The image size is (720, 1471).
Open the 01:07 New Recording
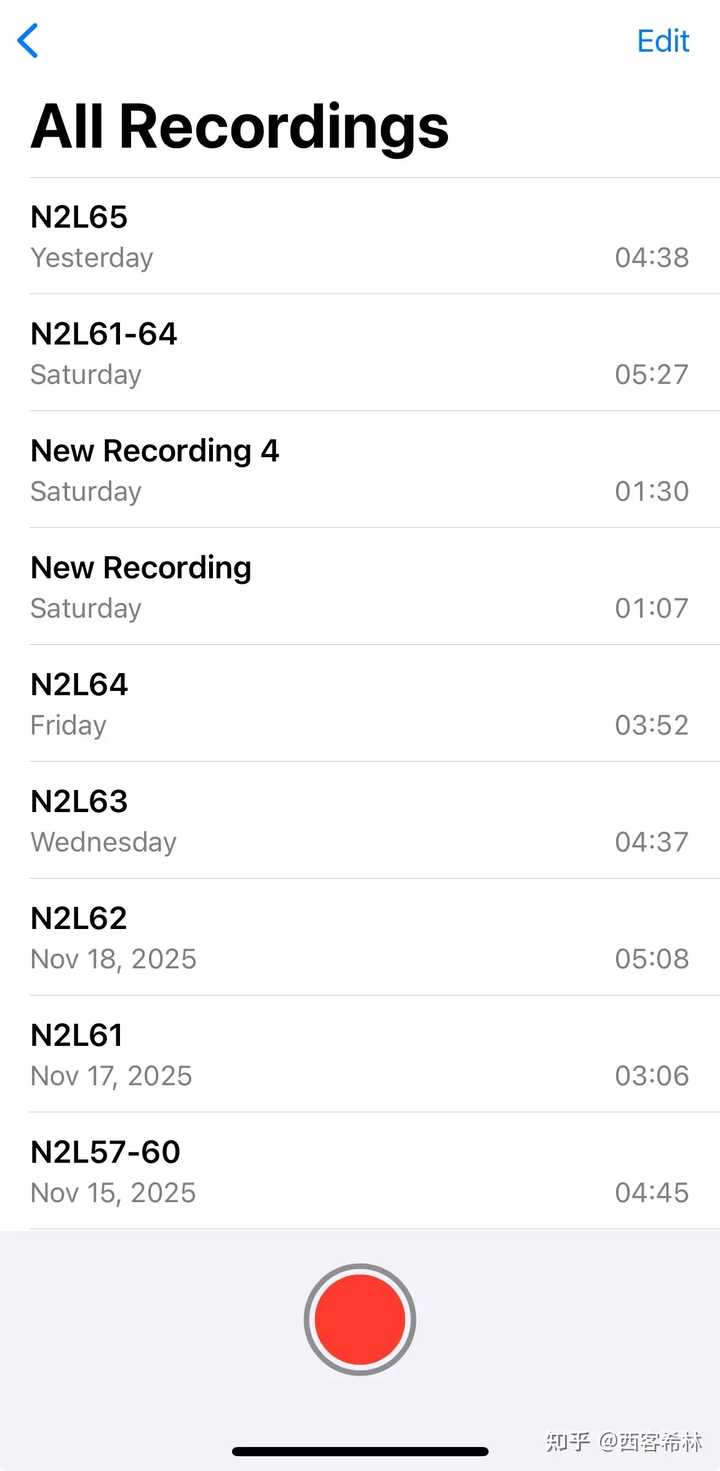pyautogui.click(x=360, y=587)
